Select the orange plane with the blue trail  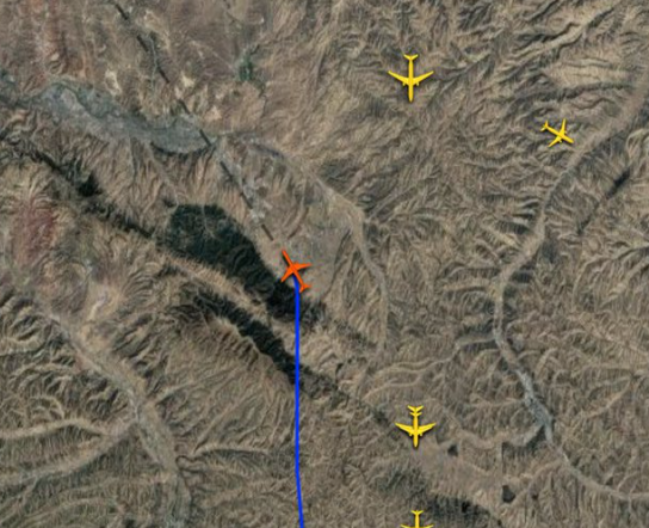pos(295,269)
